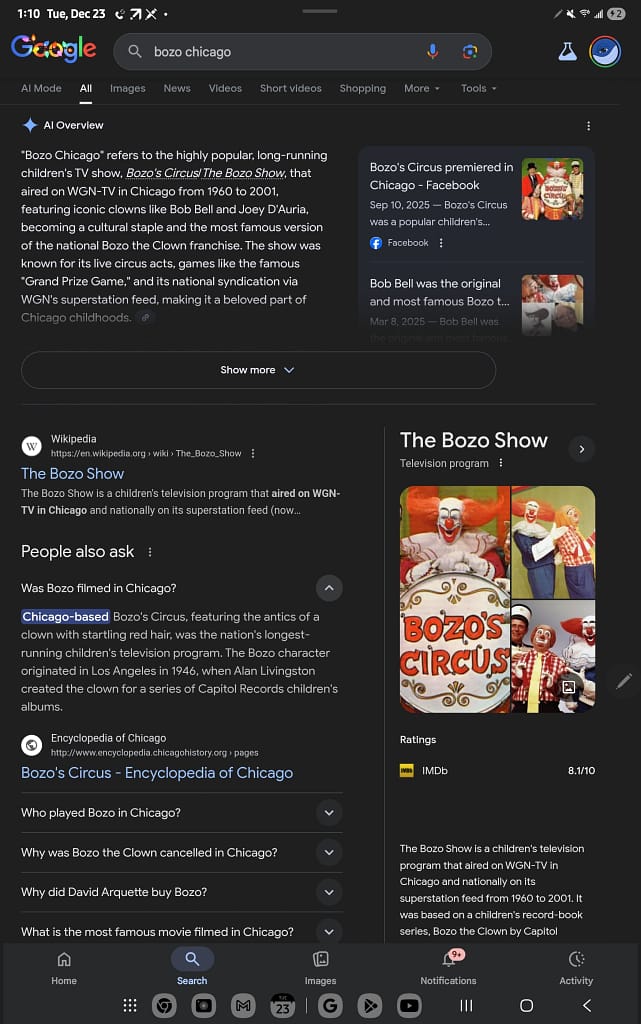Viewport: 641px width, 1024px height.
Task: Open the Tools dropdown
Action: coord(478,88)
